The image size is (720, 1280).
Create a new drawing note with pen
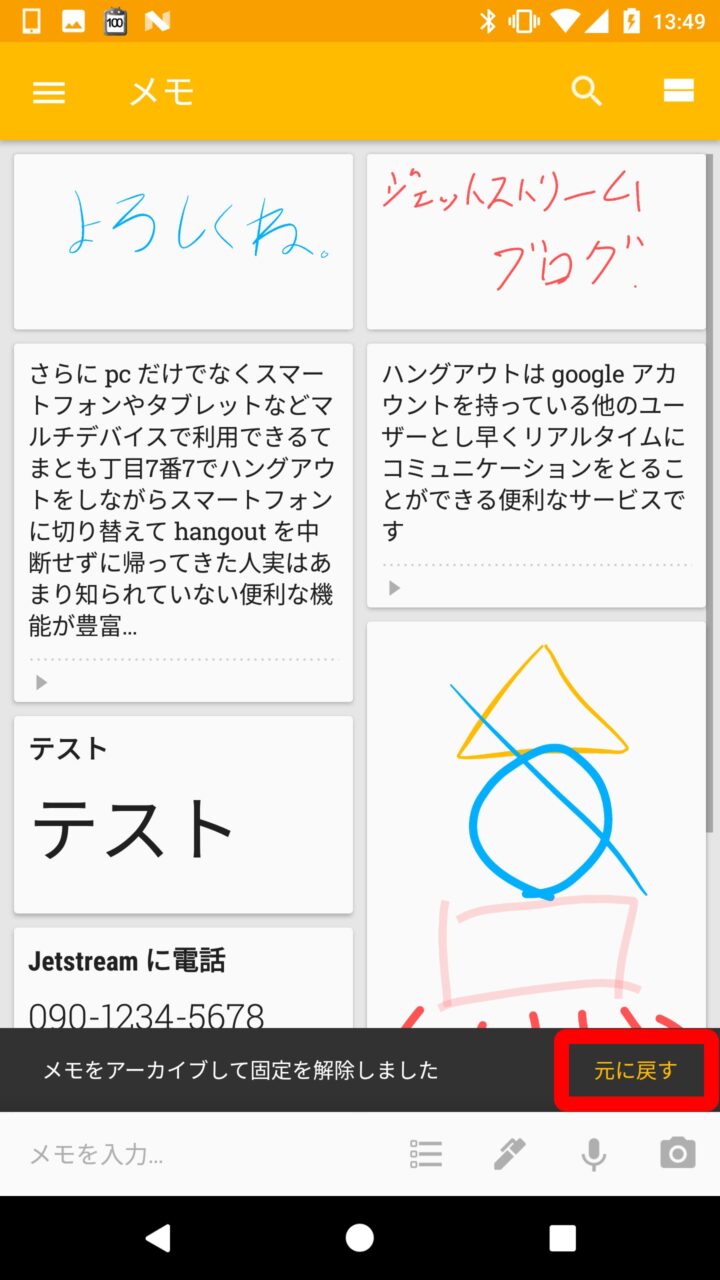[x=510, y=1154]
